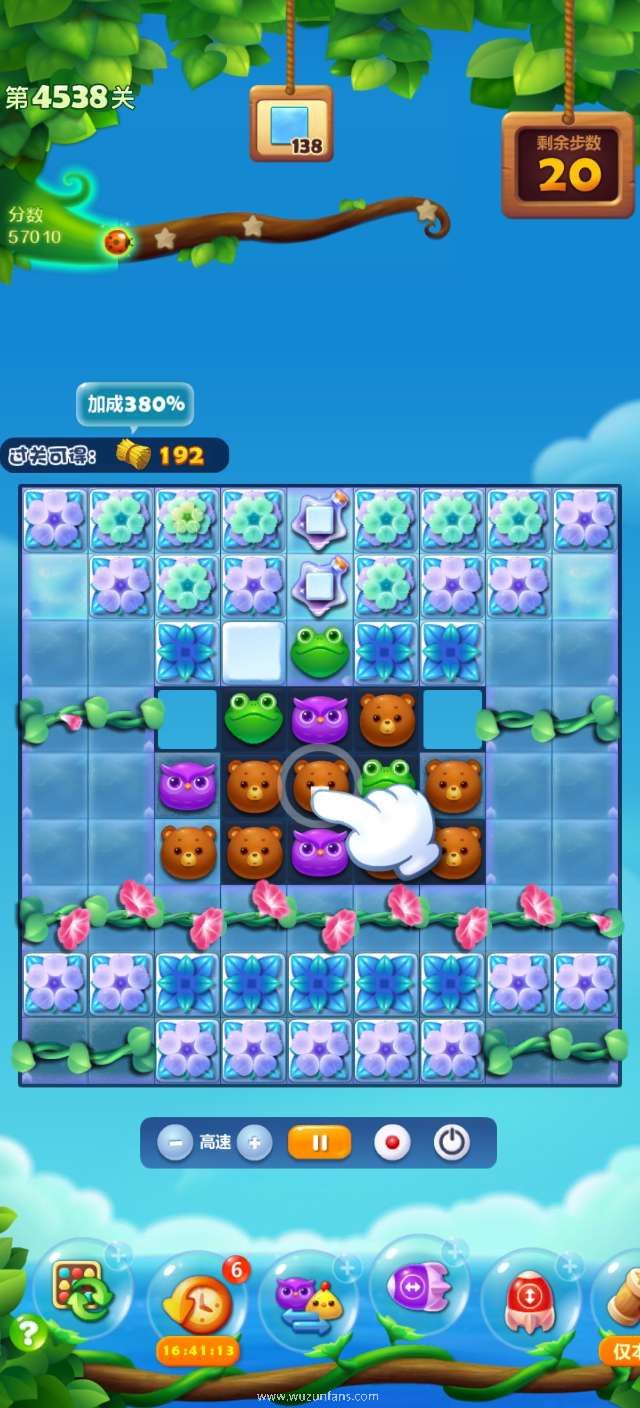This screenshot has width=640, height=1408.
Task: Tap the green frog beside the white block
Action: point(320,652)
